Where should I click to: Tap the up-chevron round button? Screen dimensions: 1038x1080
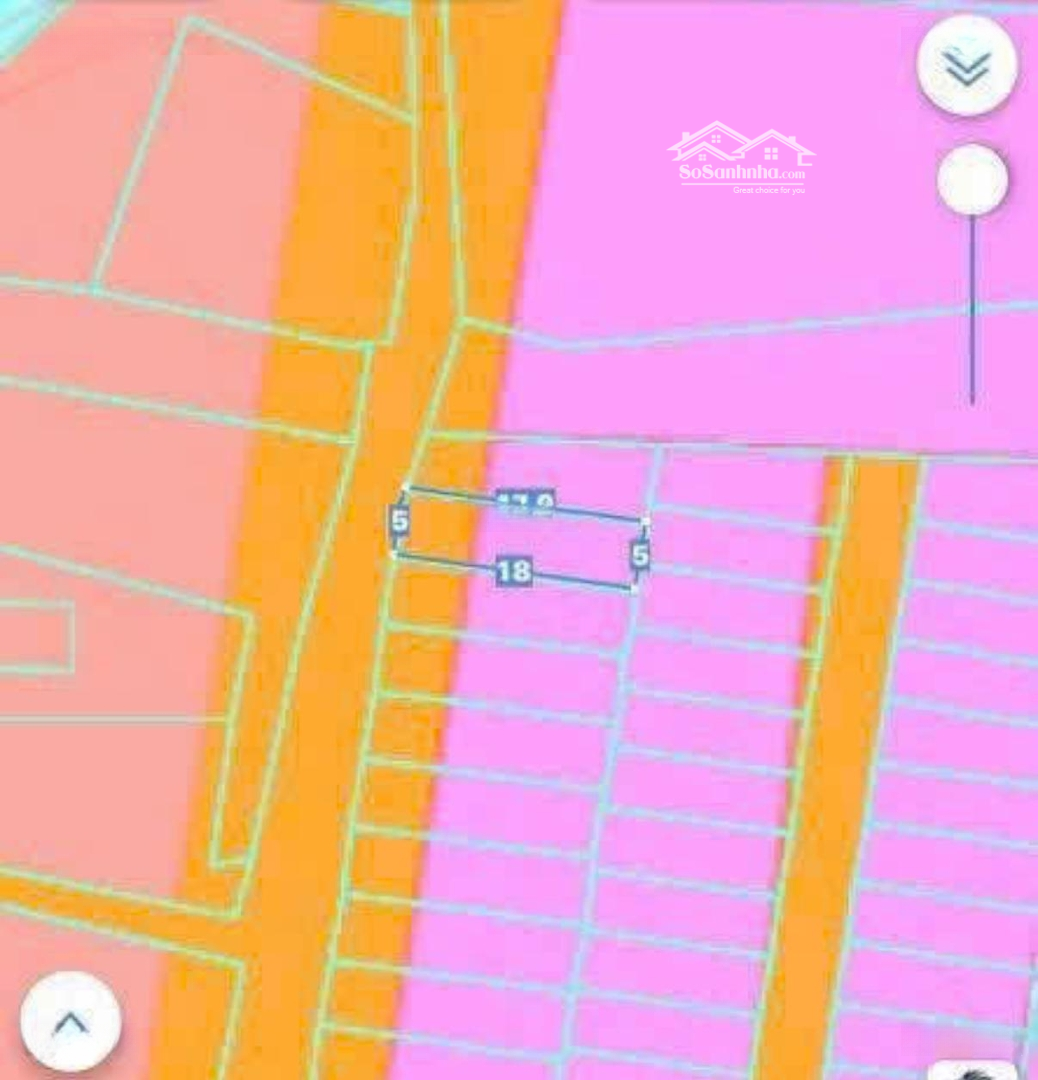71,1022
